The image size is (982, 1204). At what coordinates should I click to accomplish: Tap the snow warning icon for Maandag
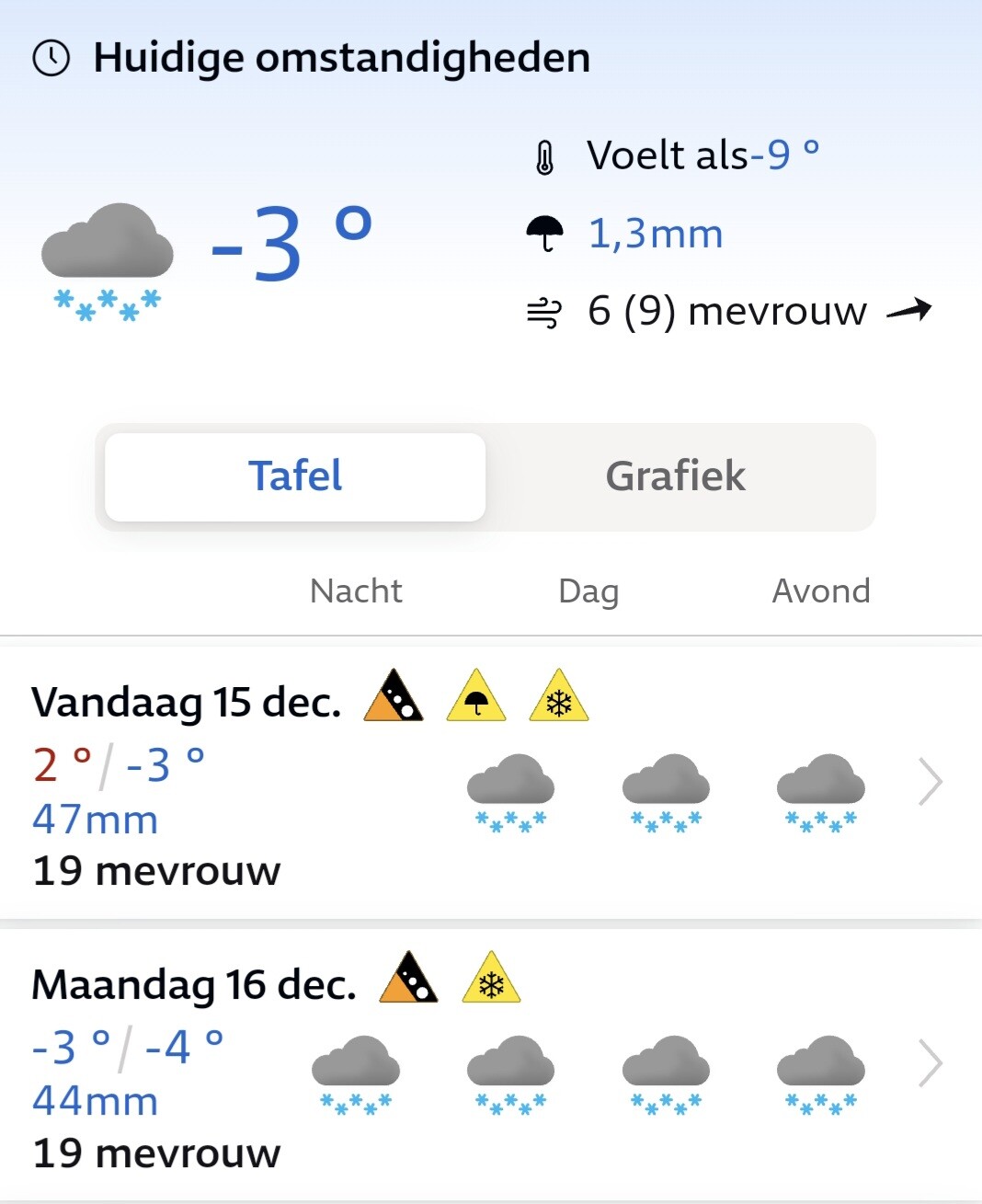pos(492,977)
